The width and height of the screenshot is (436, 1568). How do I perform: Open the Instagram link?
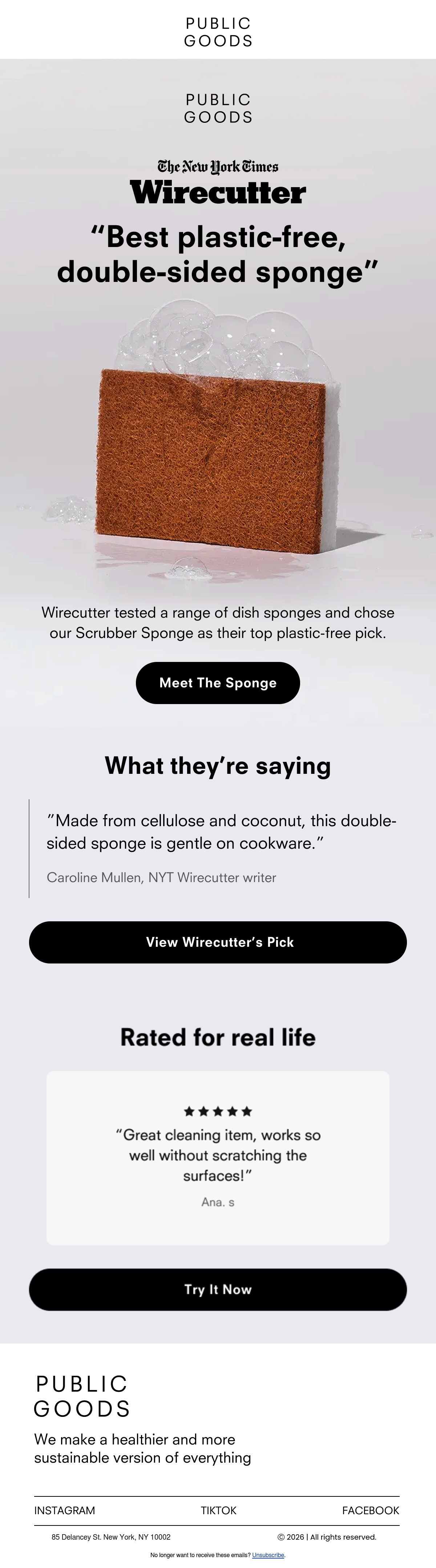click(65, 1511)
